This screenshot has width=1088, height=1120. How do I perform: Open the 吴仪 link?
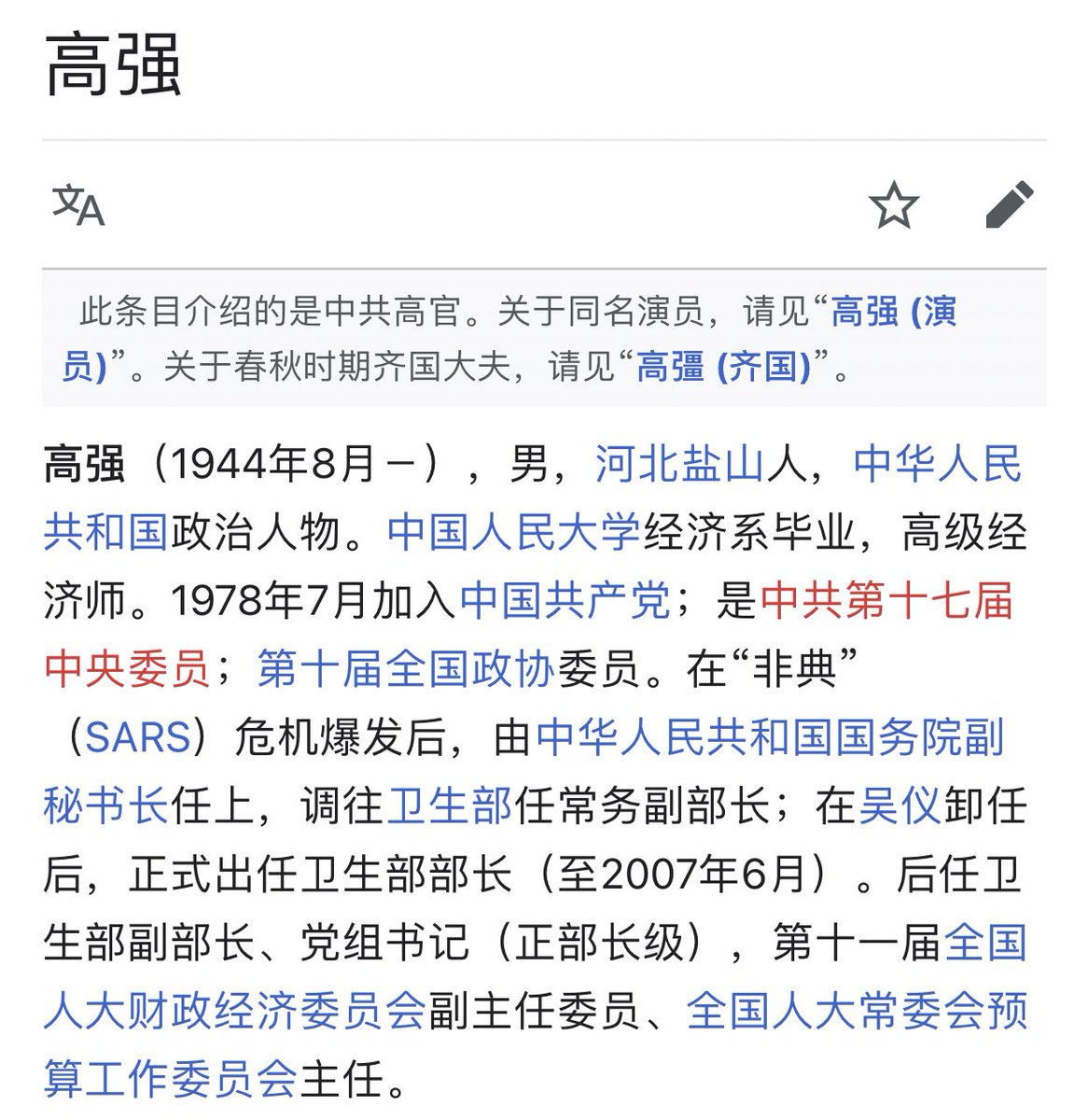pos(900,805)
